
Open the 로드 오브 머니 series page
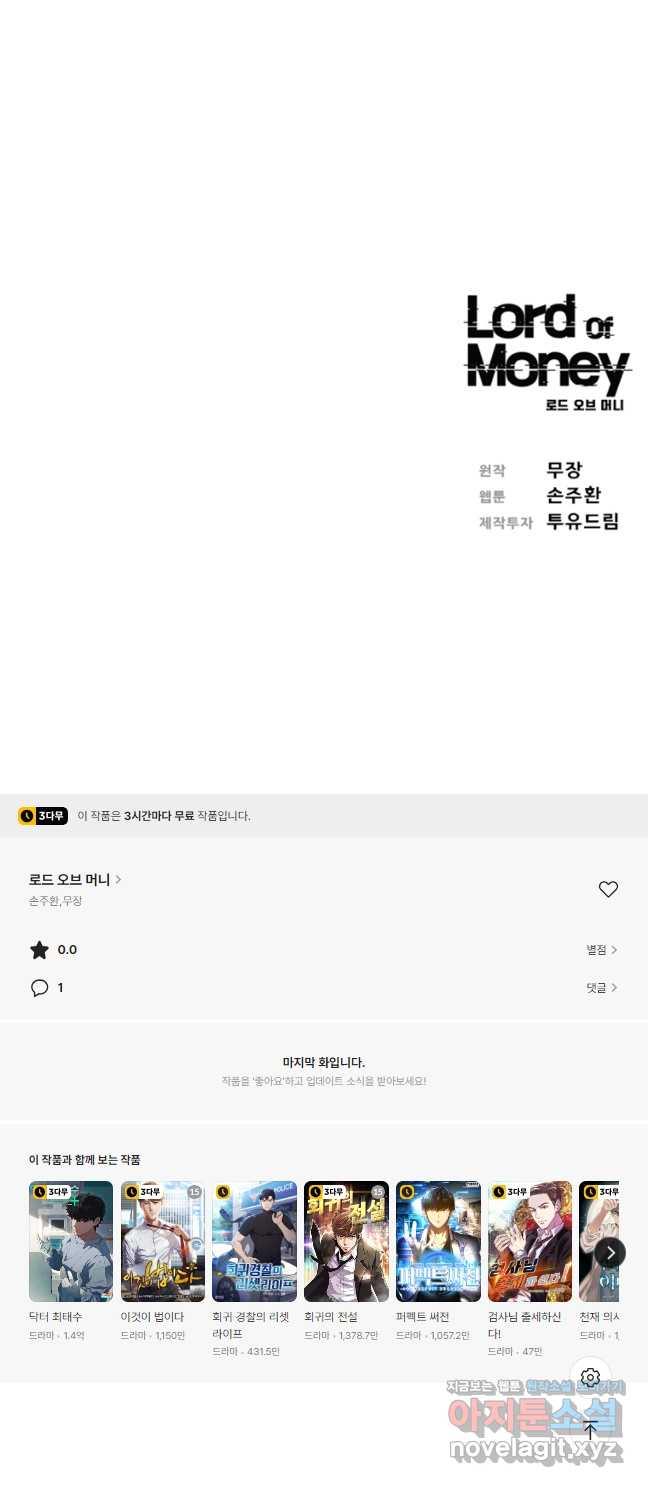[75, 880]
